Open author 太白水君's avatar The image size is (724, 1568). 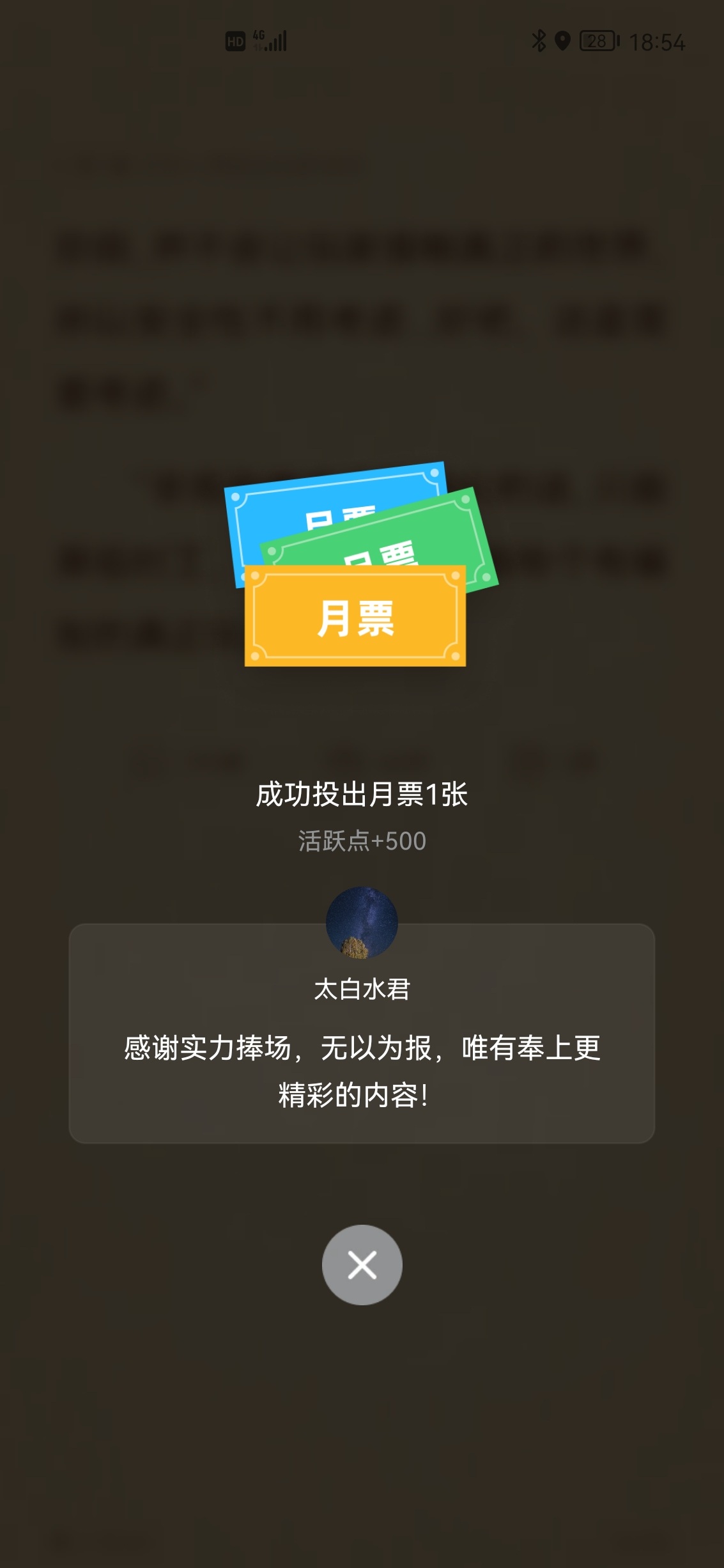tap(362, 922)
